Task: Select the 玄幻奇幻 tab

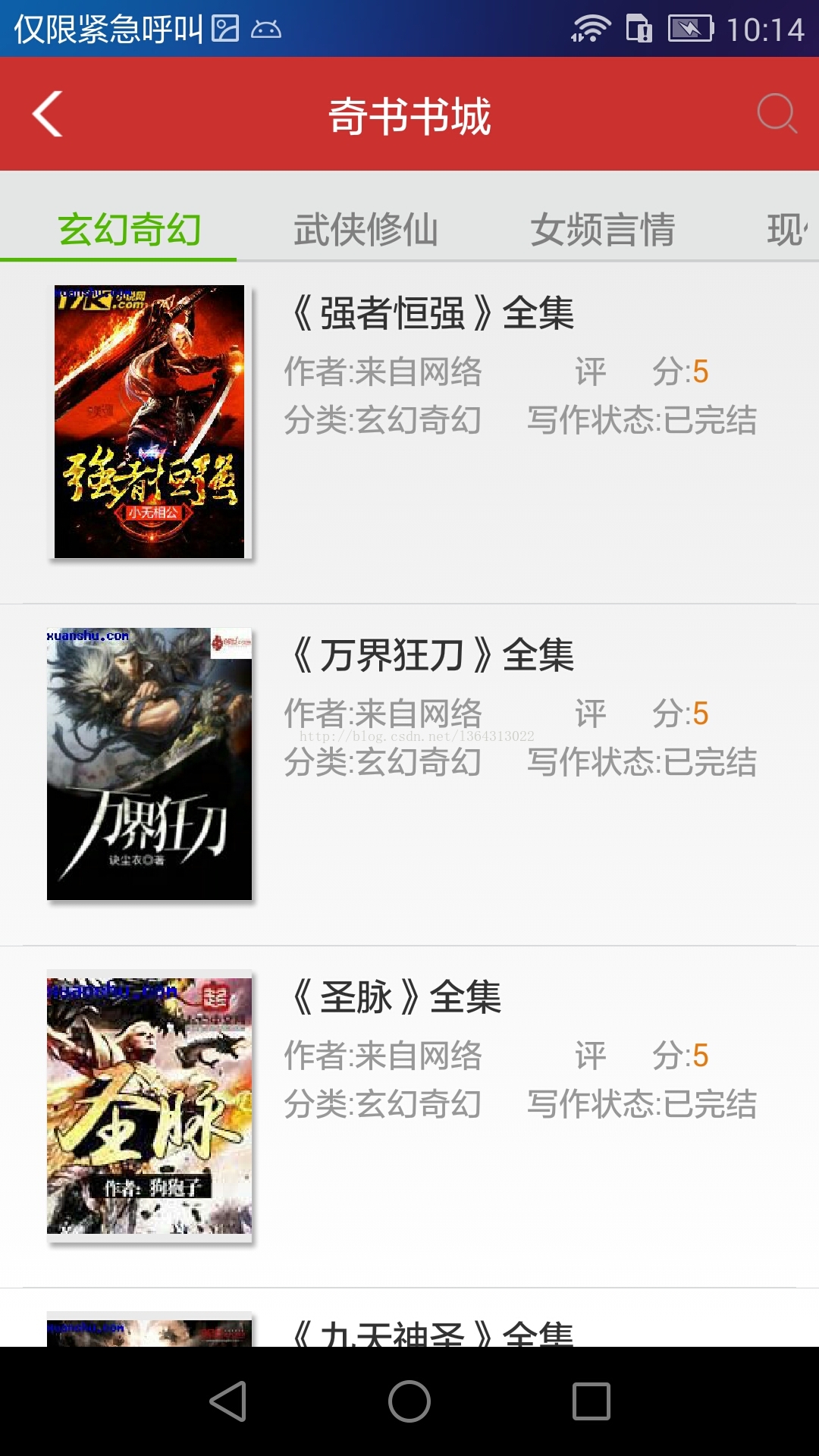Action: point(130,229)
